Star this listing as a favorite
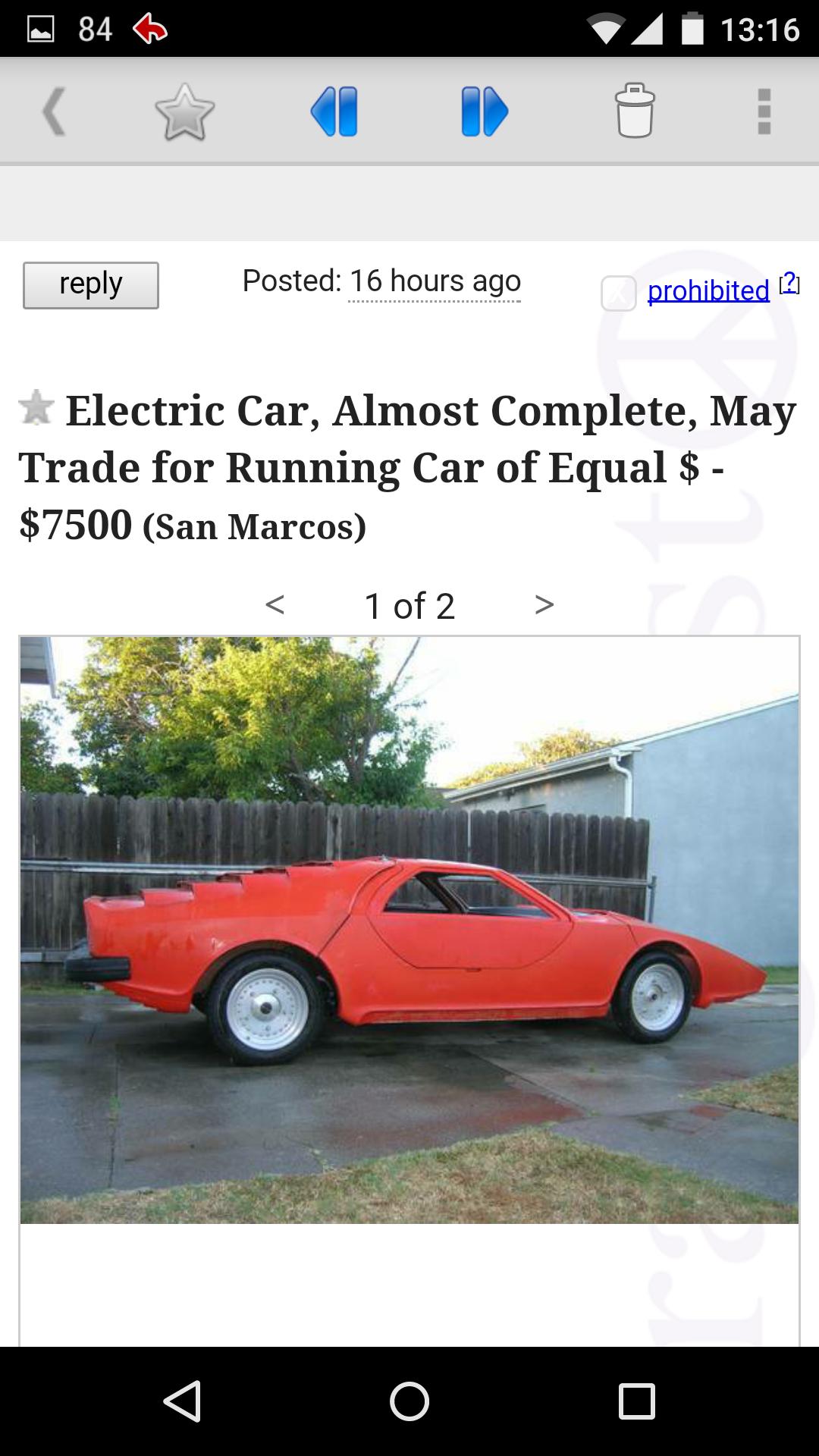The width and height of the screenshot is (819, 1456). point(184,111)
